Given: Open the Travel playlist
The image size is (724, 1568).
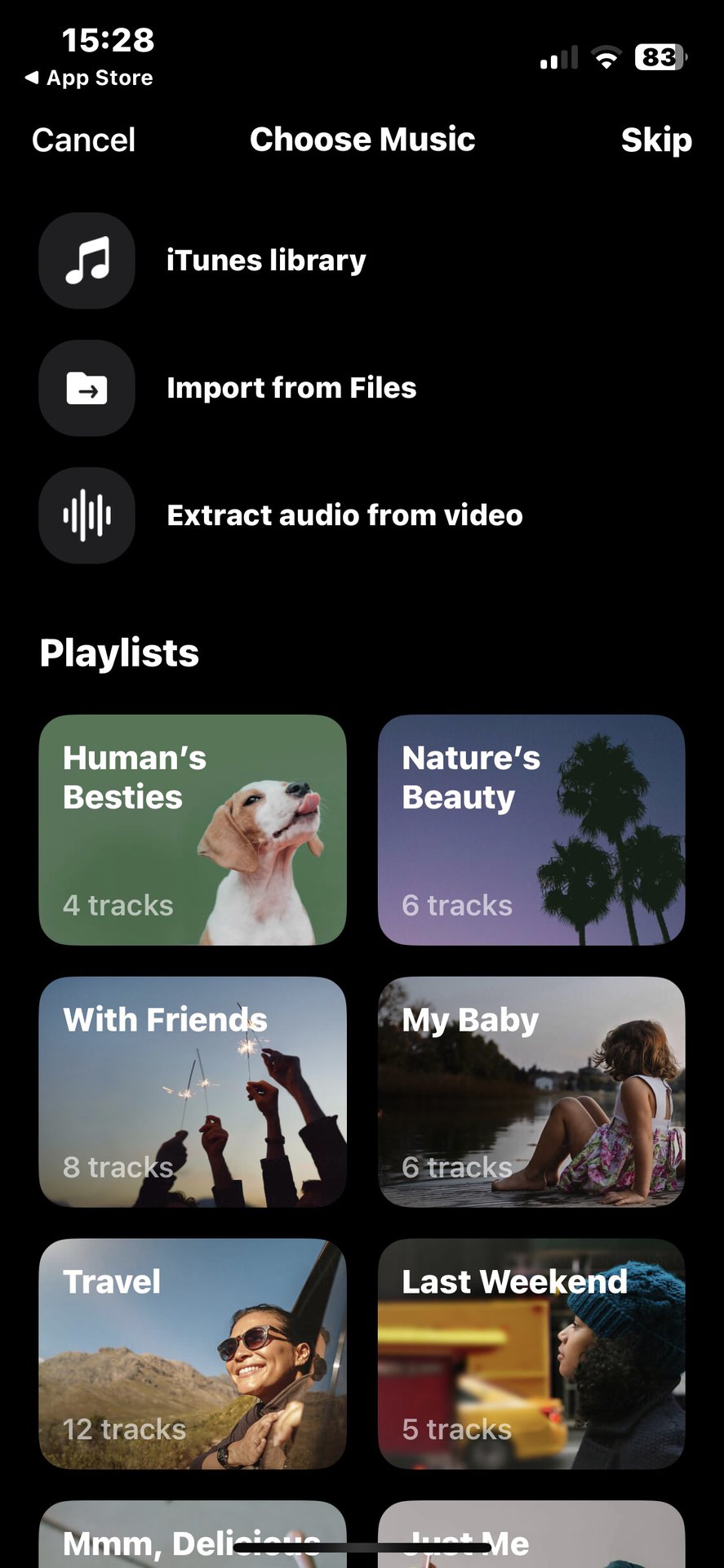Looking at the screenshot, I should [x=193, y=1353].
